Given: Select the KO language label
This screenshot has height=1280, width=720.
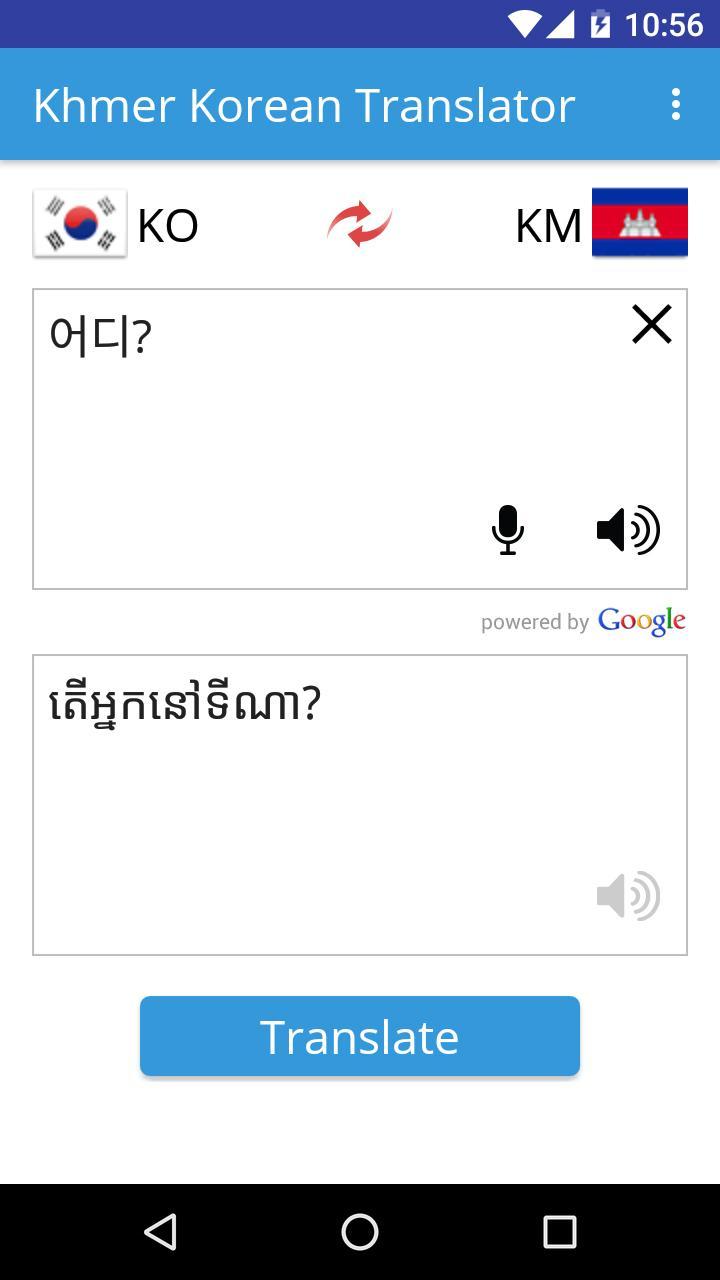Looking at the screenshot, I should pyautogui.click(x=168, y=225).
